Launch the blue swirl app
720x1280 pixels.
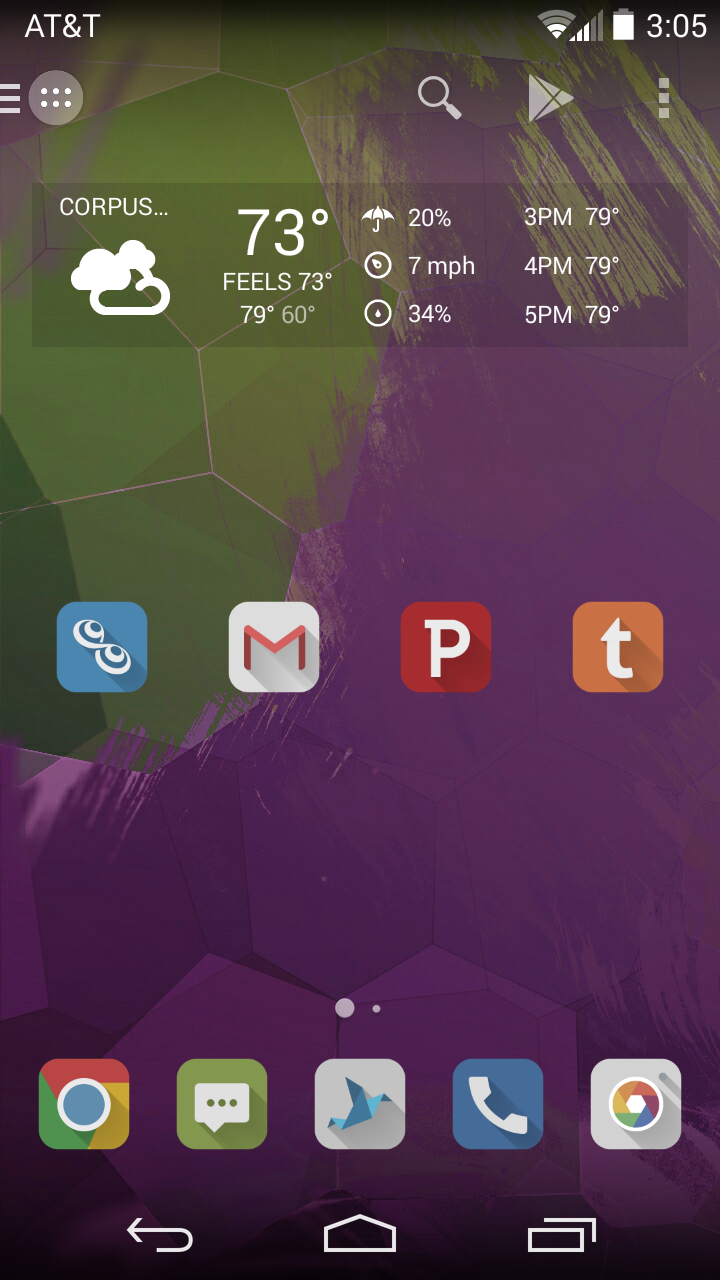click(102, 647)
